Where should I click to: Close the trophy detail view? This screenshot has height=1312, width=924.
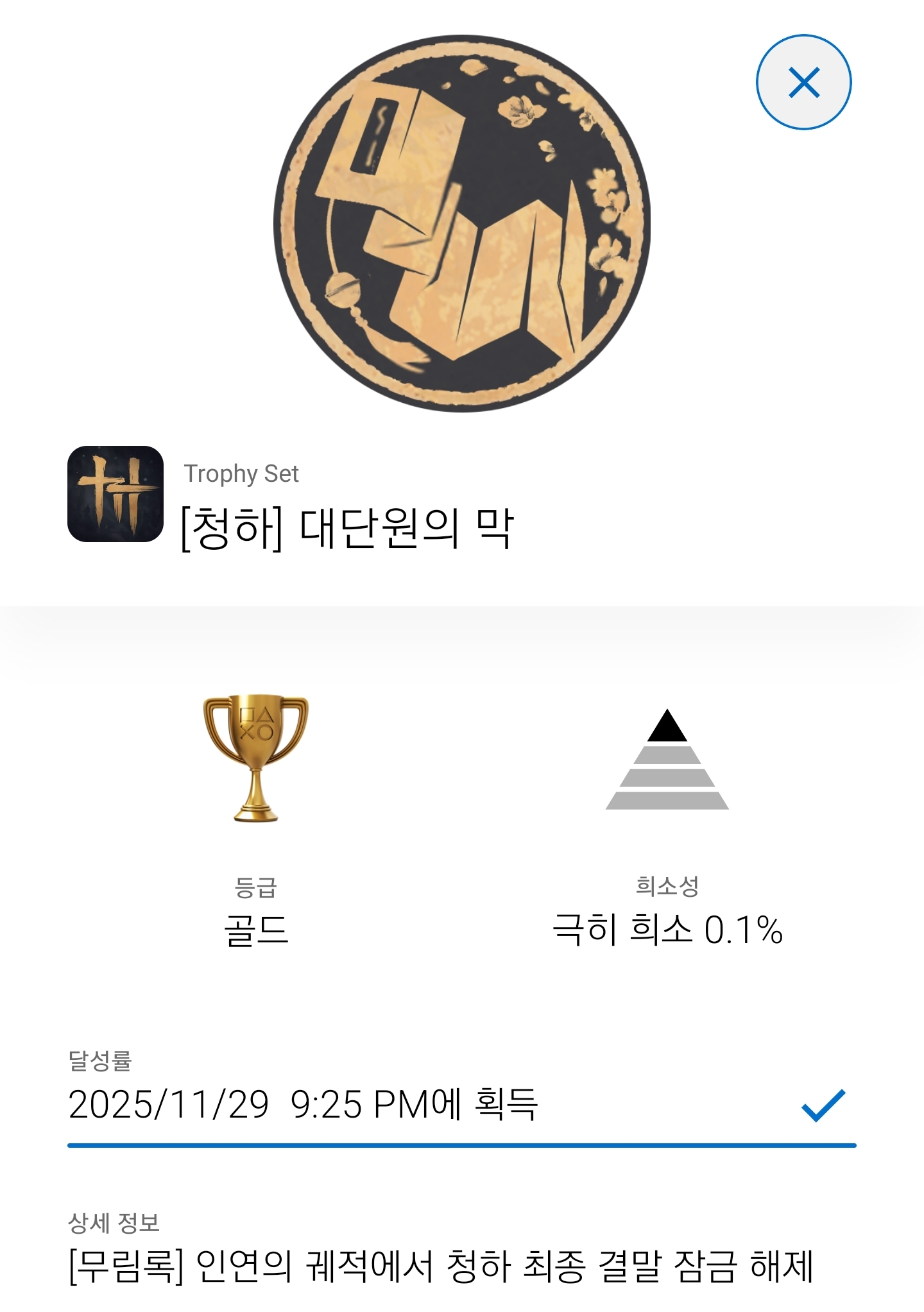(803, 83)
